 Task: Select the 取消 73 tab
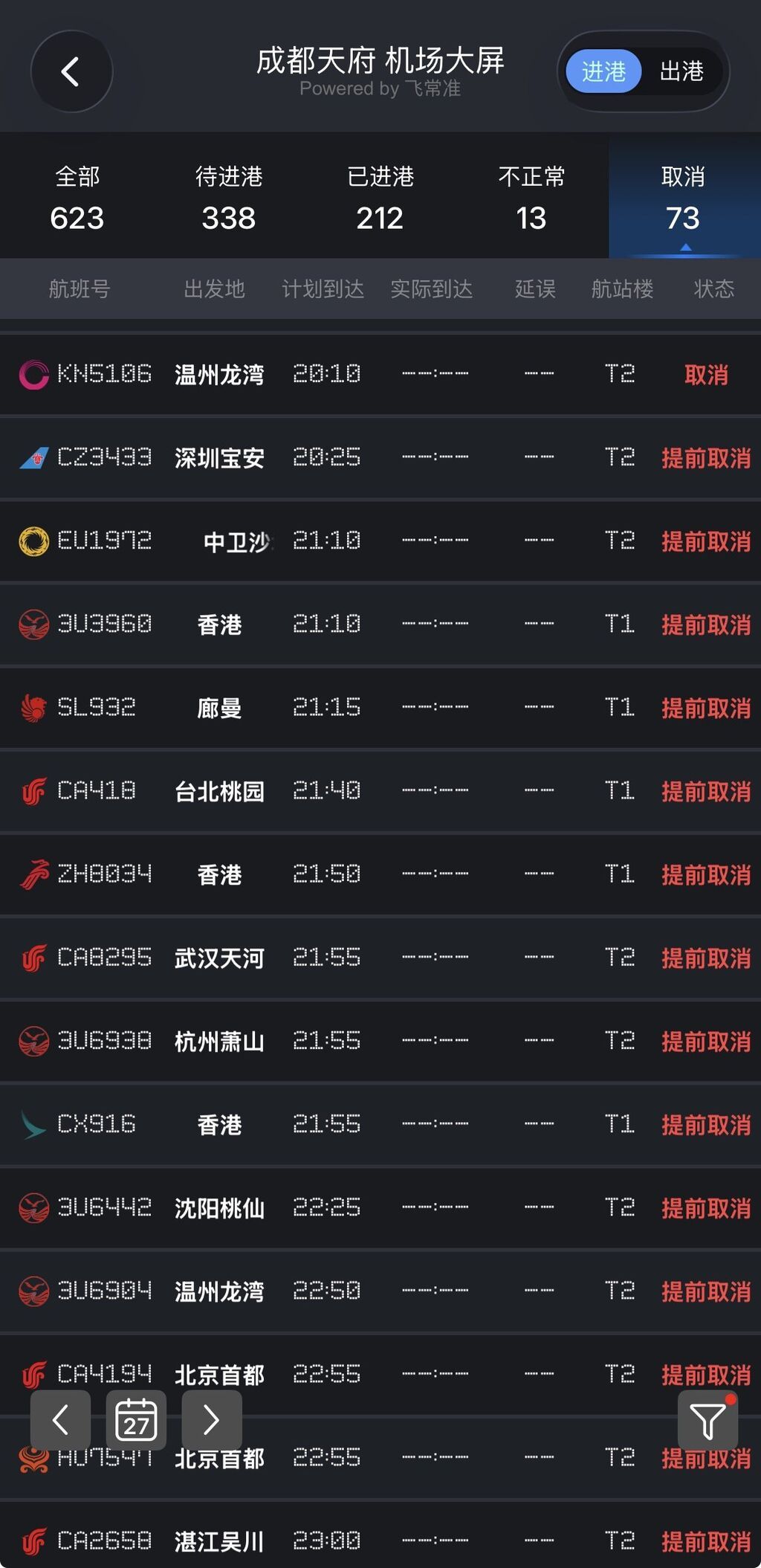pyautogui.click(x=684, y=197)
